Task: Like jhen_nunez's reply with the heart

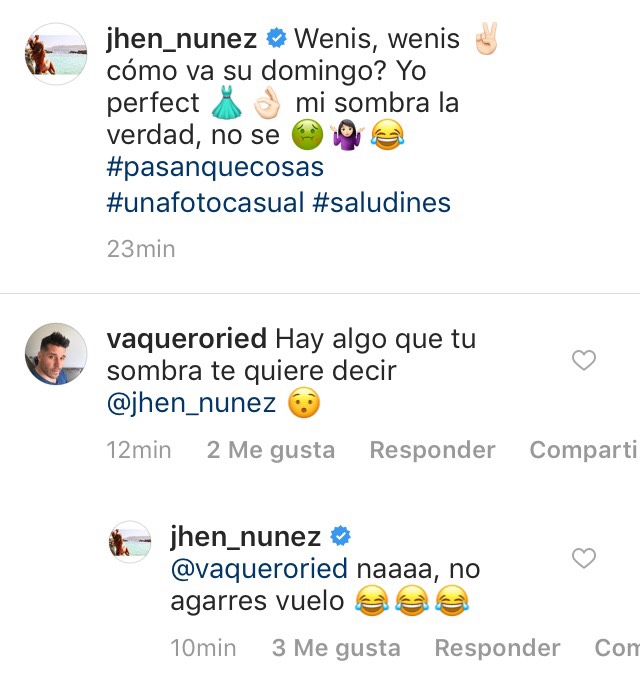Action: point(584,558)
